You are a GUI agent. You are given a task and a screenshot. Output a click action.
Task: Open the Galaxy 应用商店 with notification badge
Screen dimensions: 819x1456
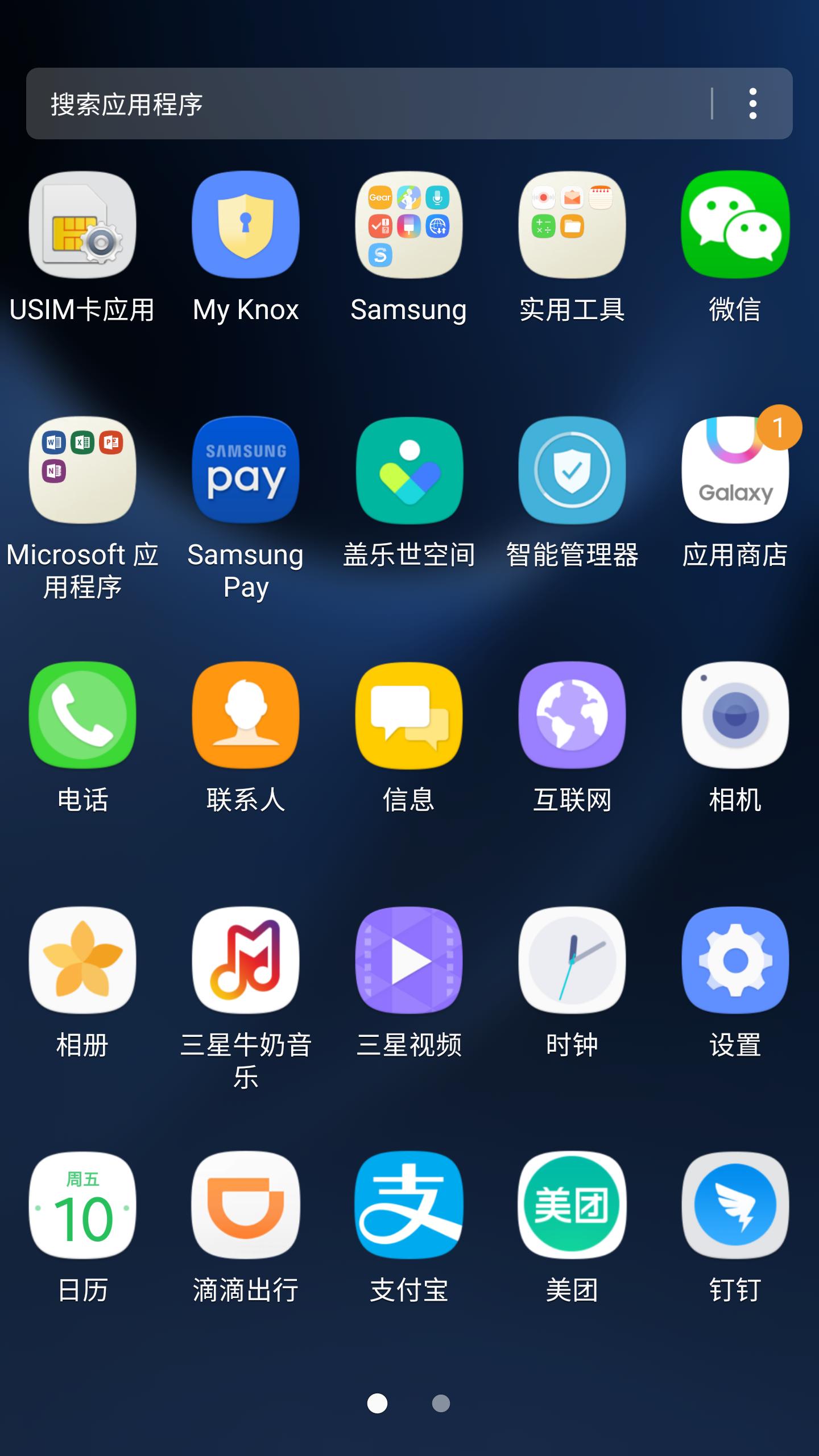(735, 470)
